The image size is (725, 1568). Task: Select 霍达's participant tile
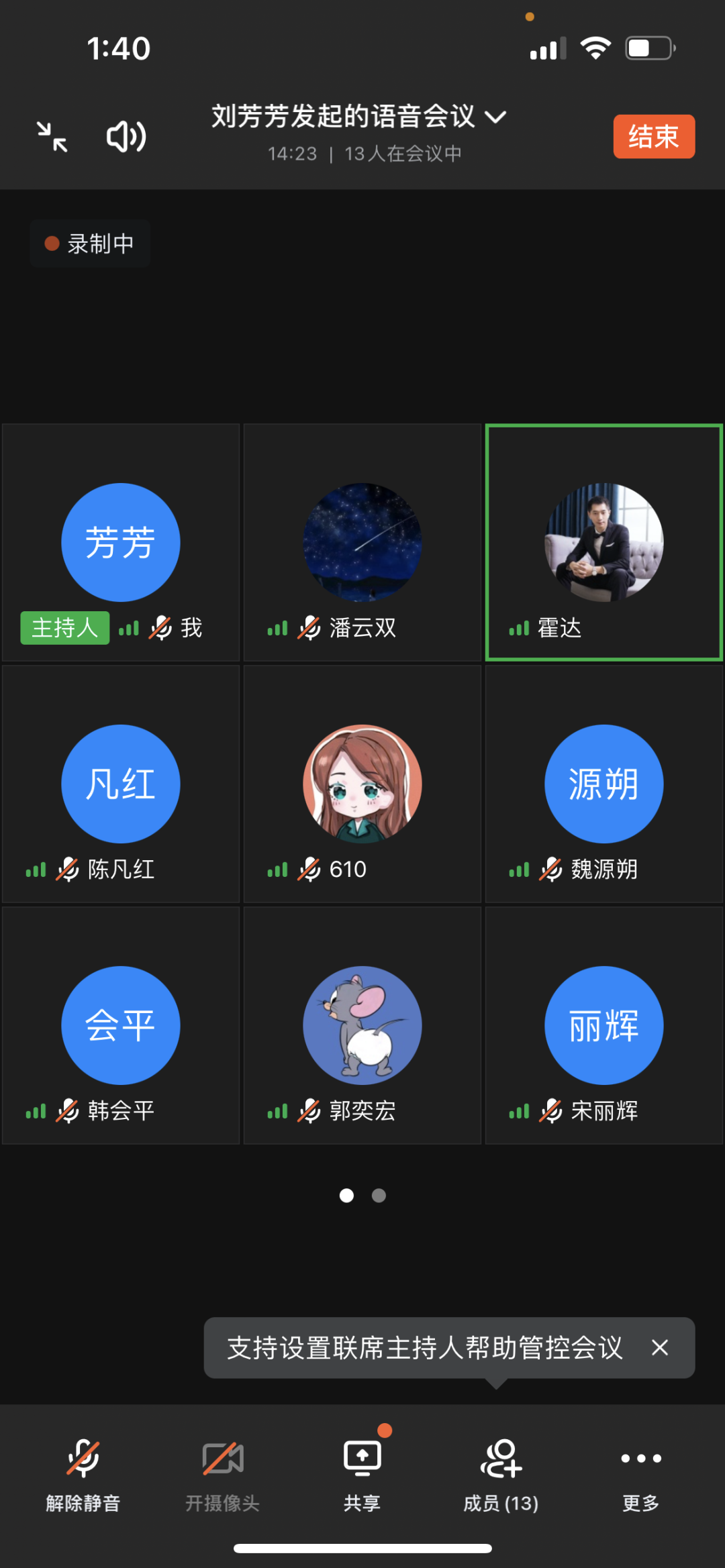point(603,542)
